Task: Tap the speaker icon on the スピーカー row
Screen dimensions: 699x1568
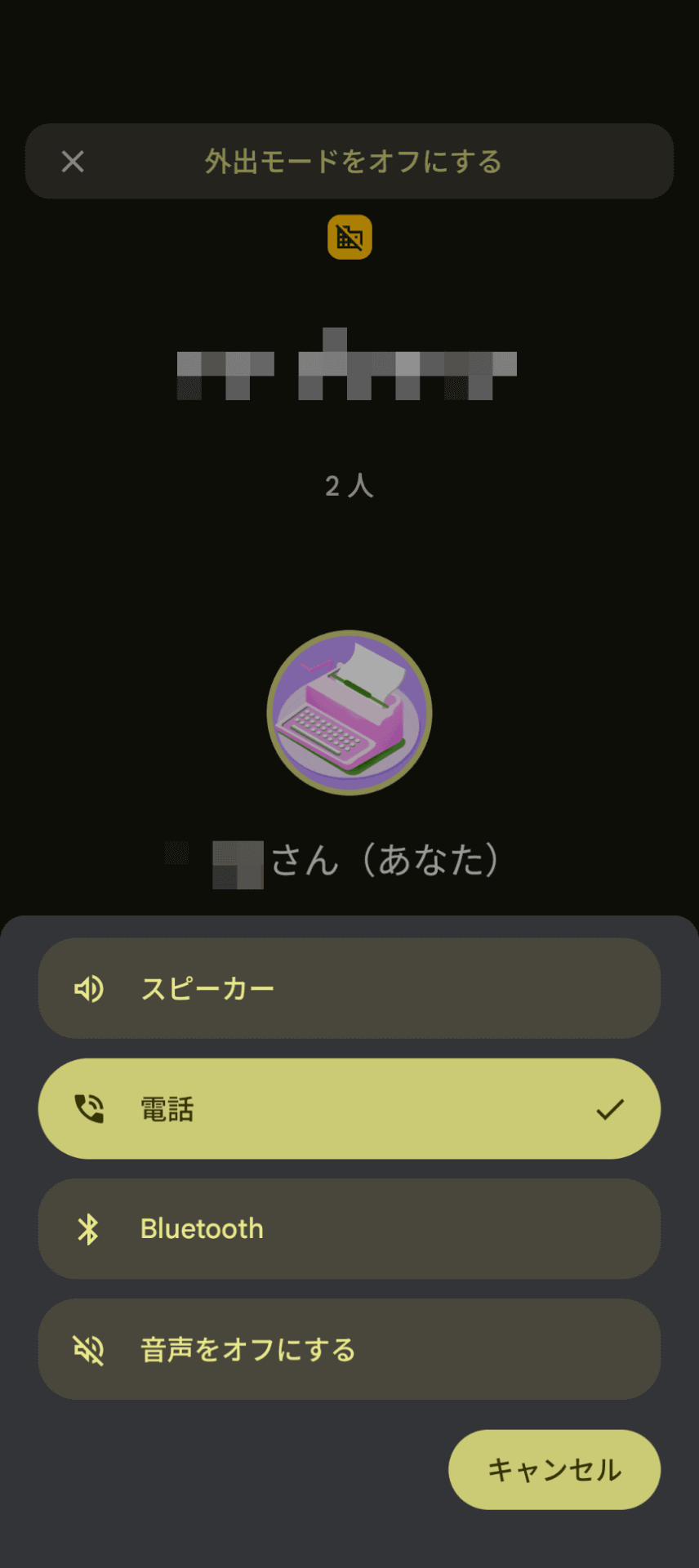Action: pos(89,988)
